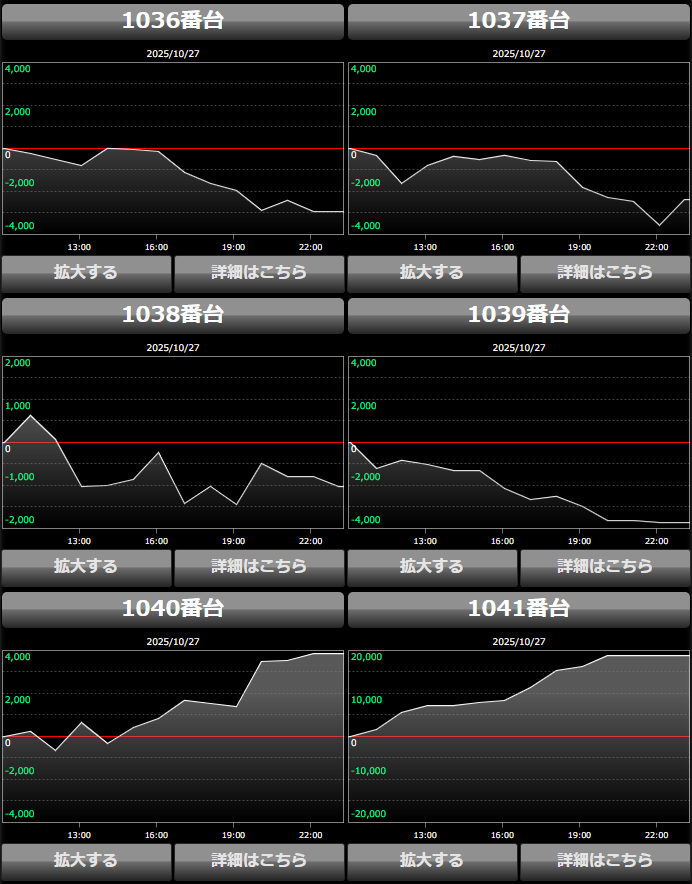This screenshot has width=692, height=884.
Task: Open the 1036番台 header
Action: click(x=173, y=21)
